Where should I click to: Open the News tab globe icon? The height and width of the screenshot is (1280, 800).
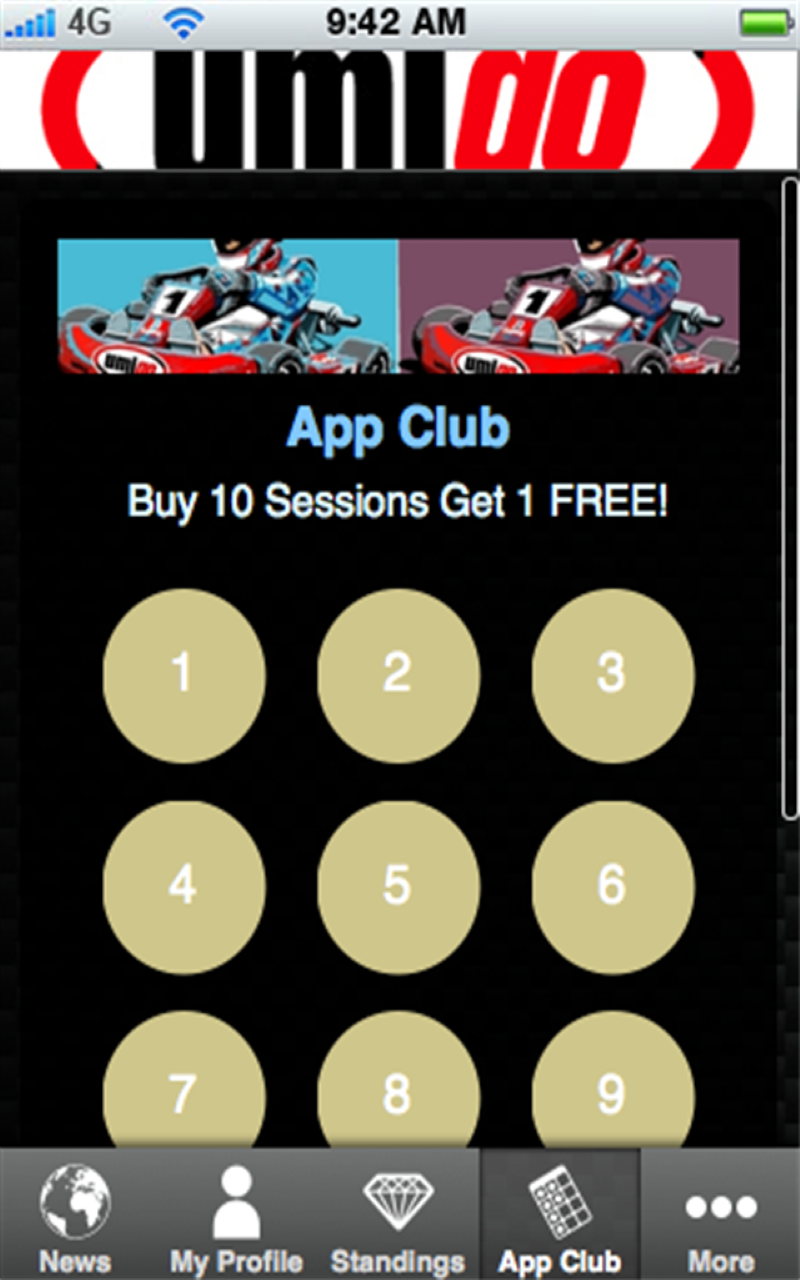click(x=75, y=1205)
